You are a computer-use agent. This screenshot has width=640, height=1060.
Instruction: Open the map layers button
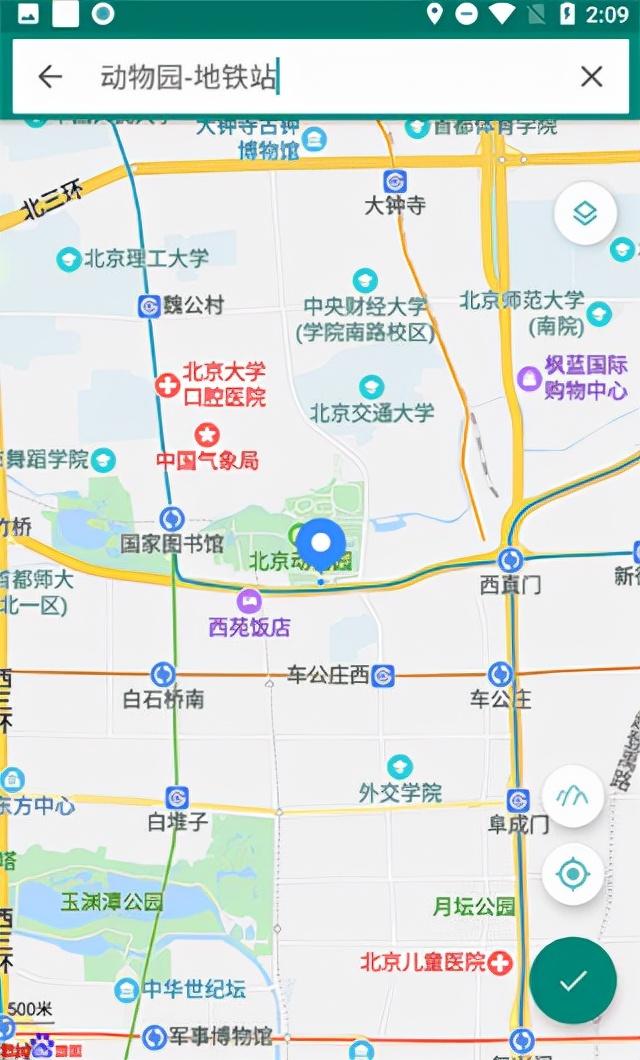coord(585,213)
